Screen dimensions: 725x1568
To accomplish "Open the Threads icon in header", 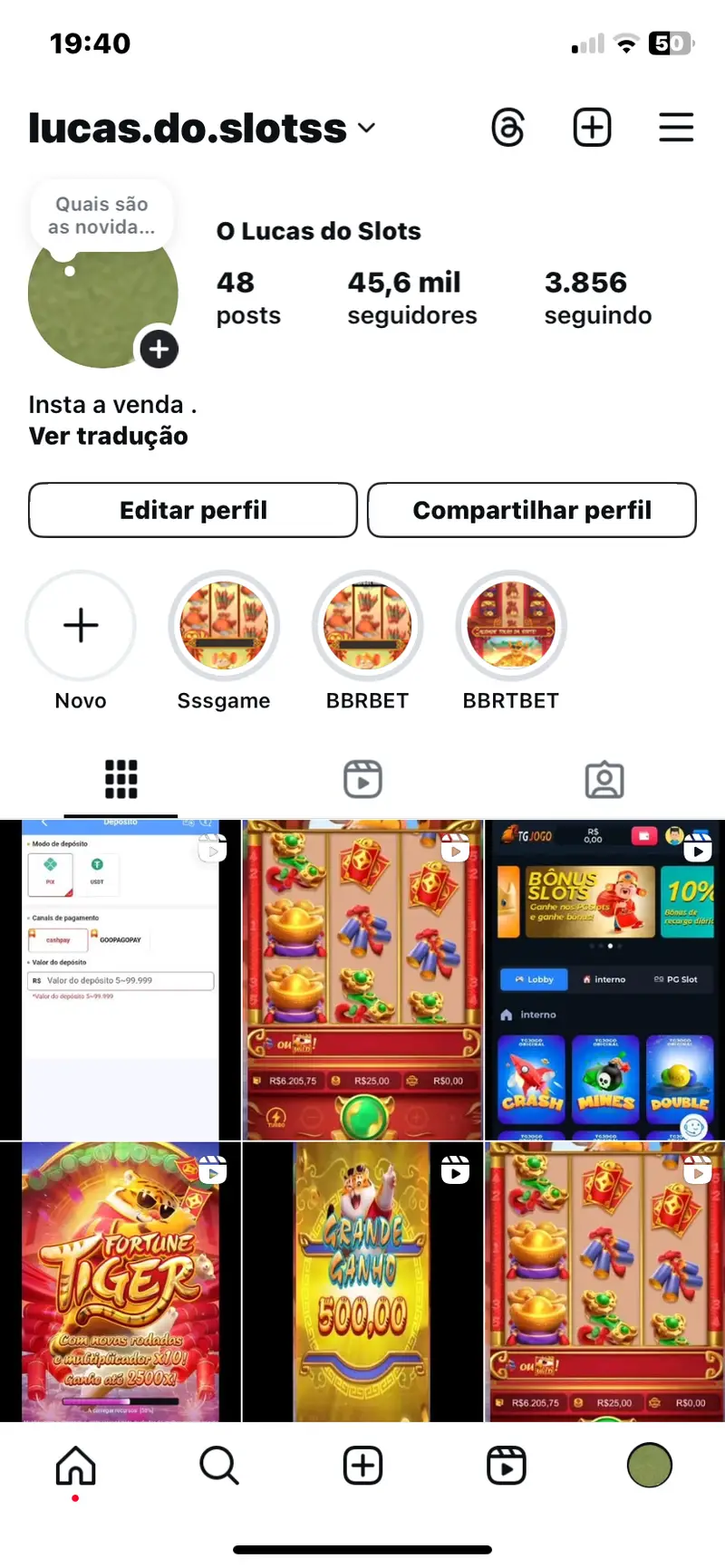I will click(507, 128).
